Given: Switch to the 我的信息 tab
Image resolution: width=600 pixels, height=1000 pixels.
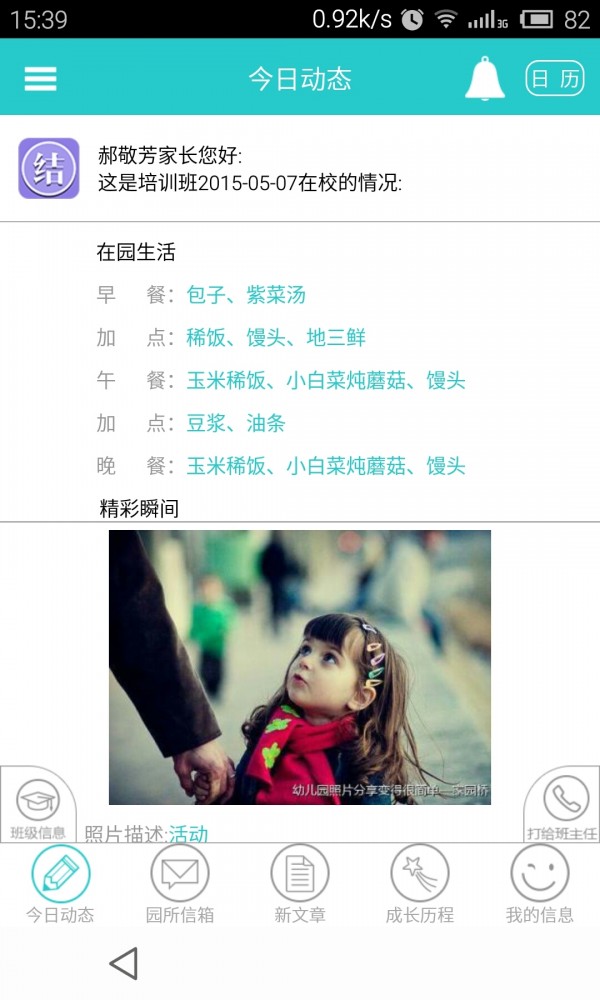Looking at the screenshot, I should pos(540,883).
